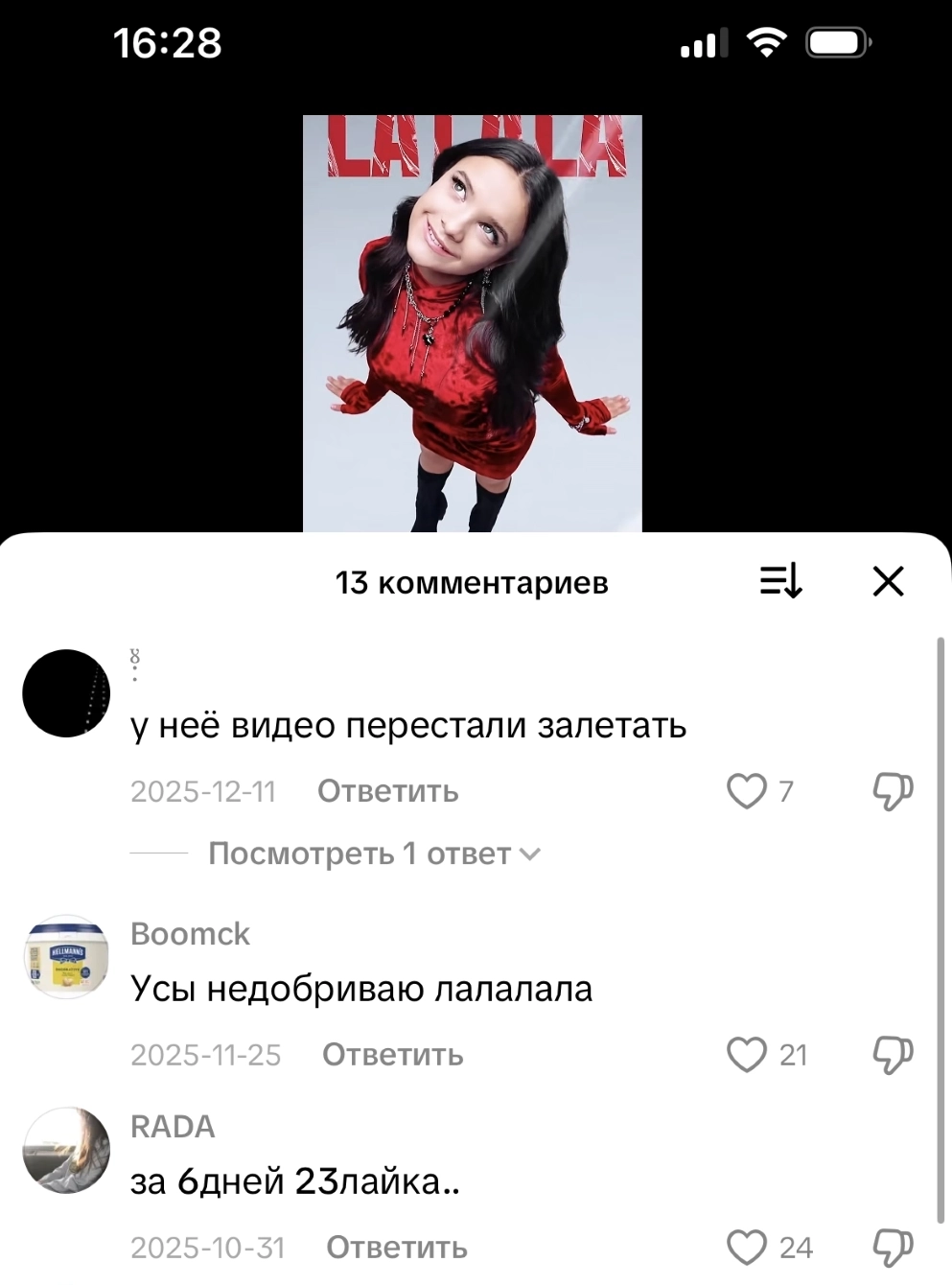Reply to RADA's comment

pyautogui.click(x=396, y=1248)
